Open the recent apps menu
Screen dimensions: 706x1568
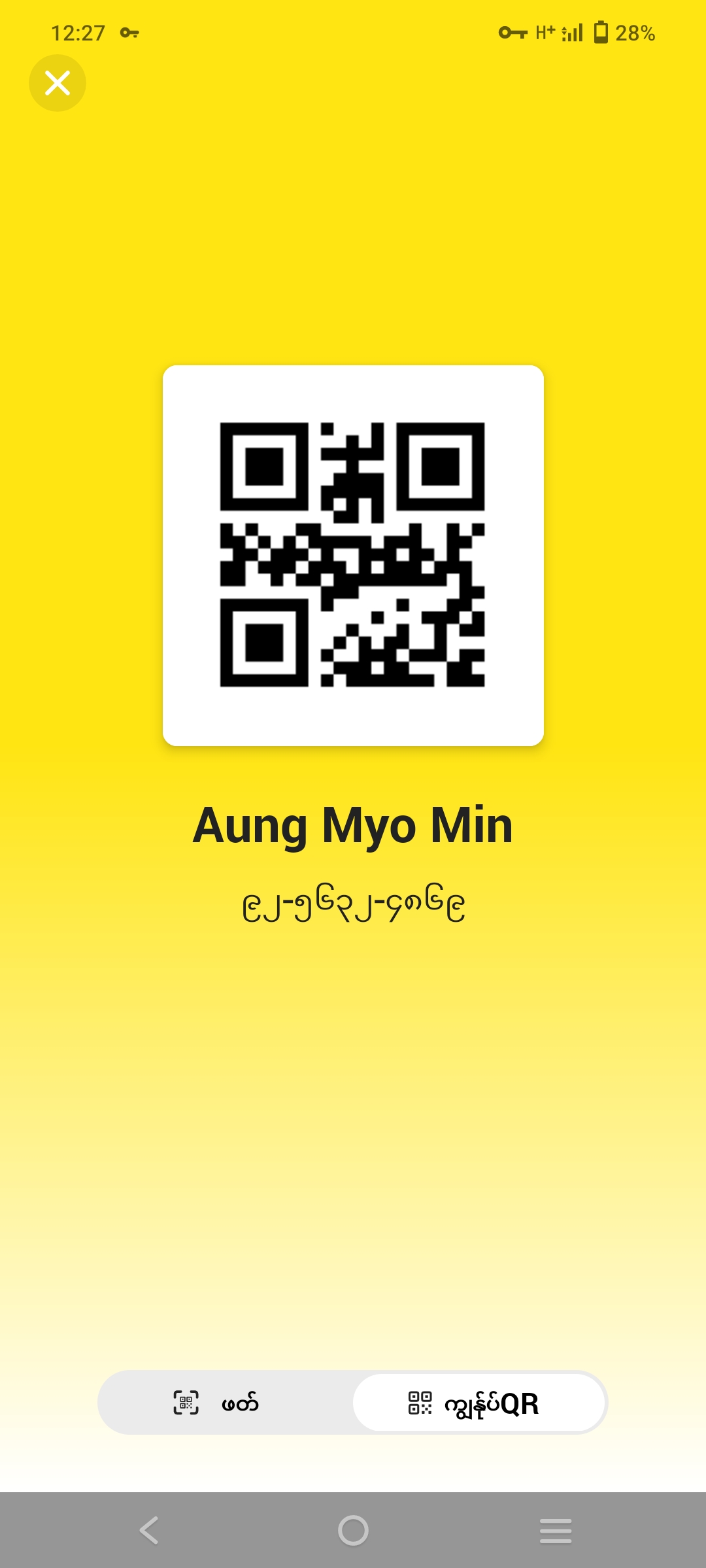pos(556,1530)
